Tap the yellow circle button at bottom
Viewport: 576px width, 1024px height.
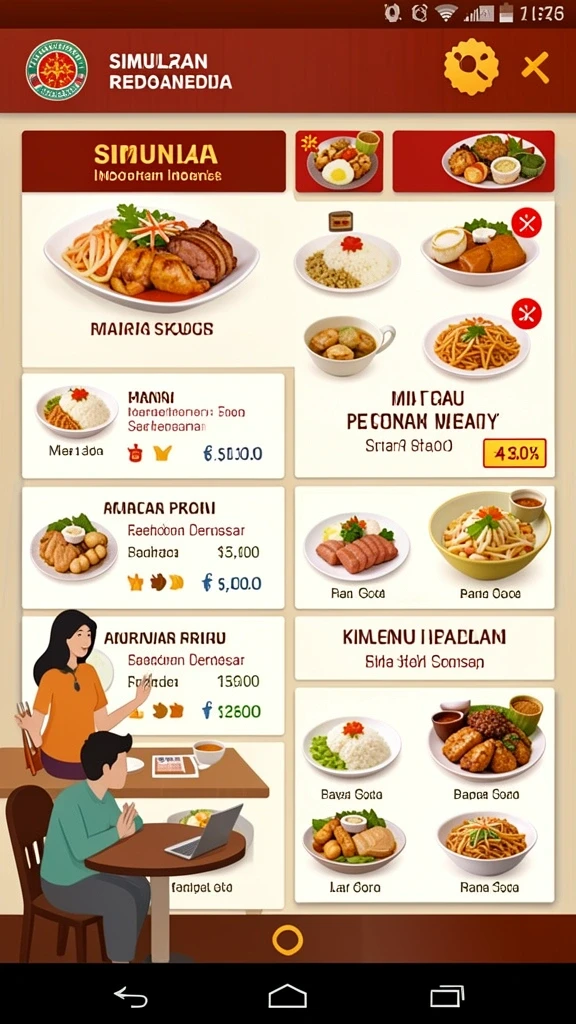[x=287, y=940]
